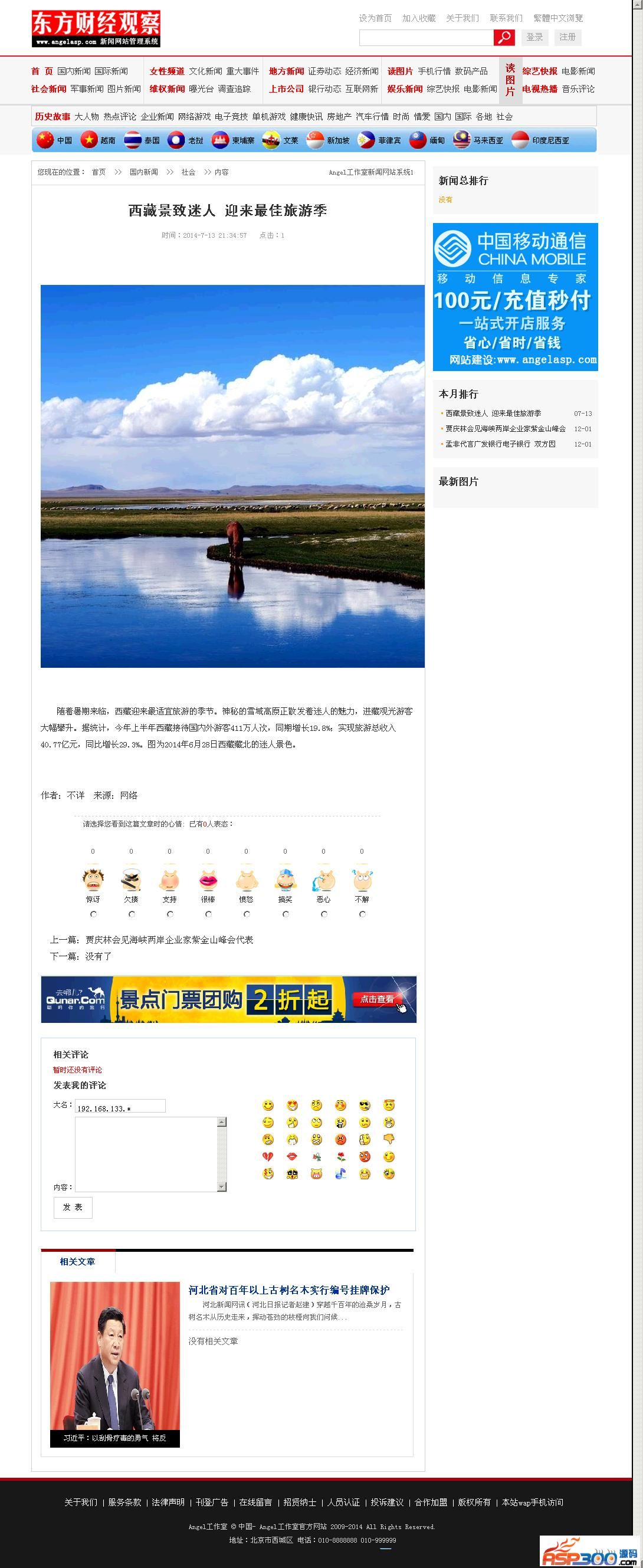Open previous article 贾庆林会见海峡两岸企业家紫金山峰会代表
Image resolution: width=643 pixels, height=1568 pixels.
169,940
